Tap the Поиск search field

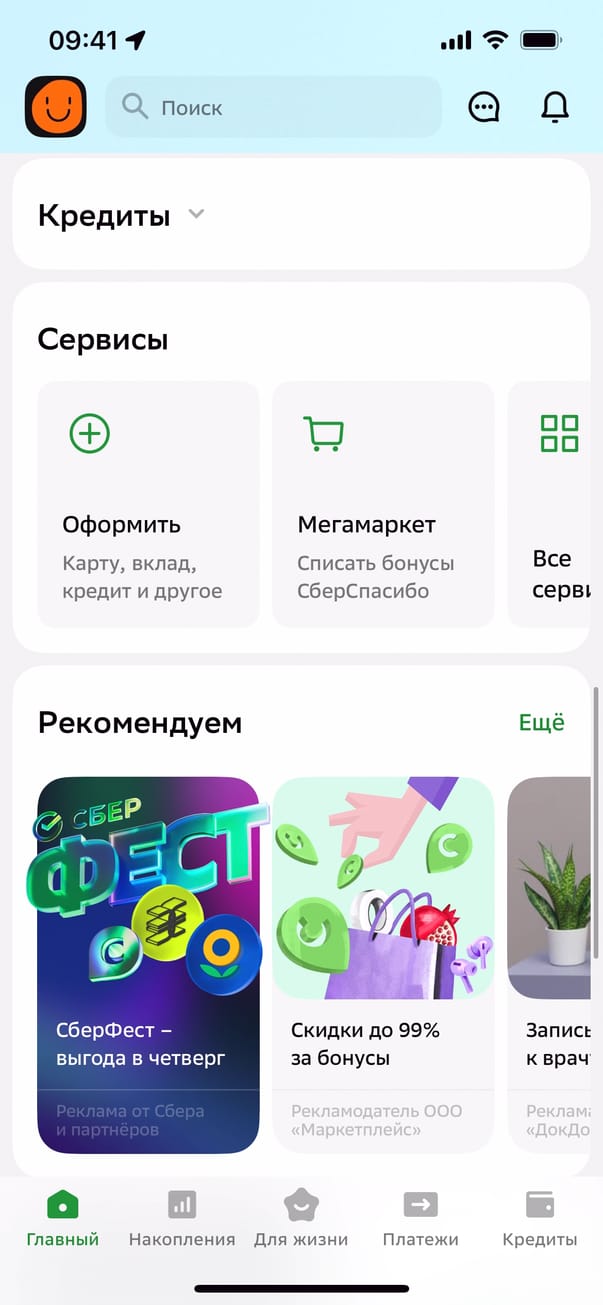coord(273,107)
